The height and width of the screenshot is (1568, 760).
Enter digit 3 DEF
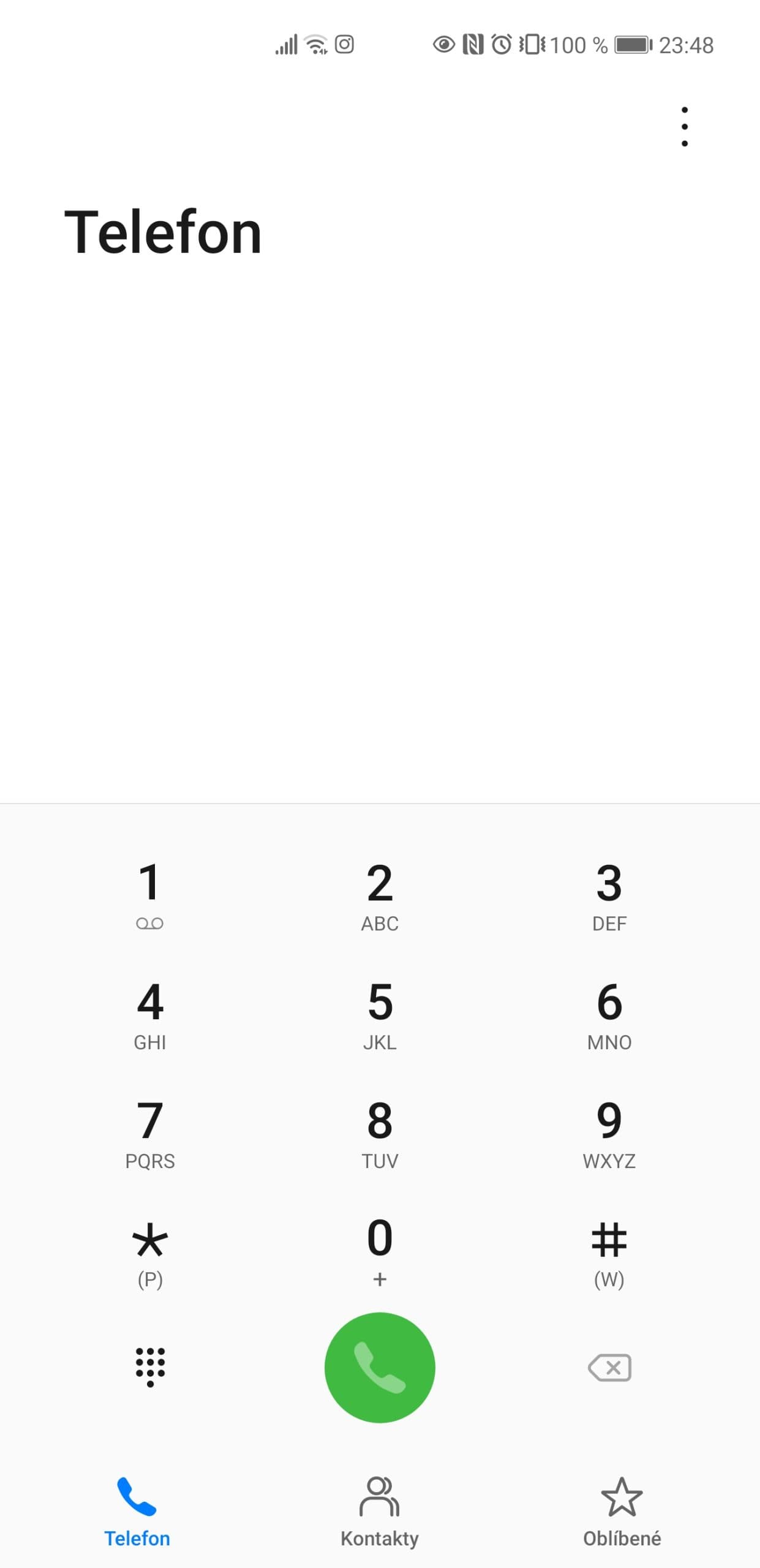[609, 894]
